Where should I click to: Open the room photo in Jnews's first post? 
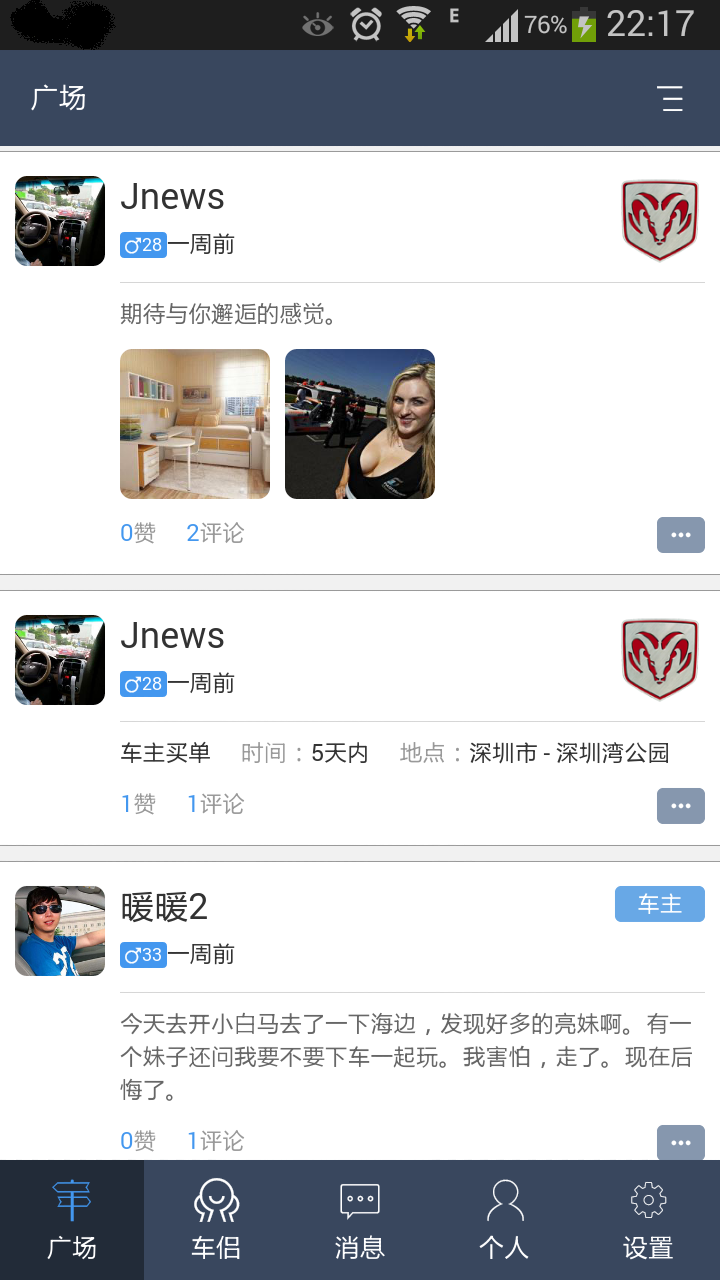click(x=195, y=424)
